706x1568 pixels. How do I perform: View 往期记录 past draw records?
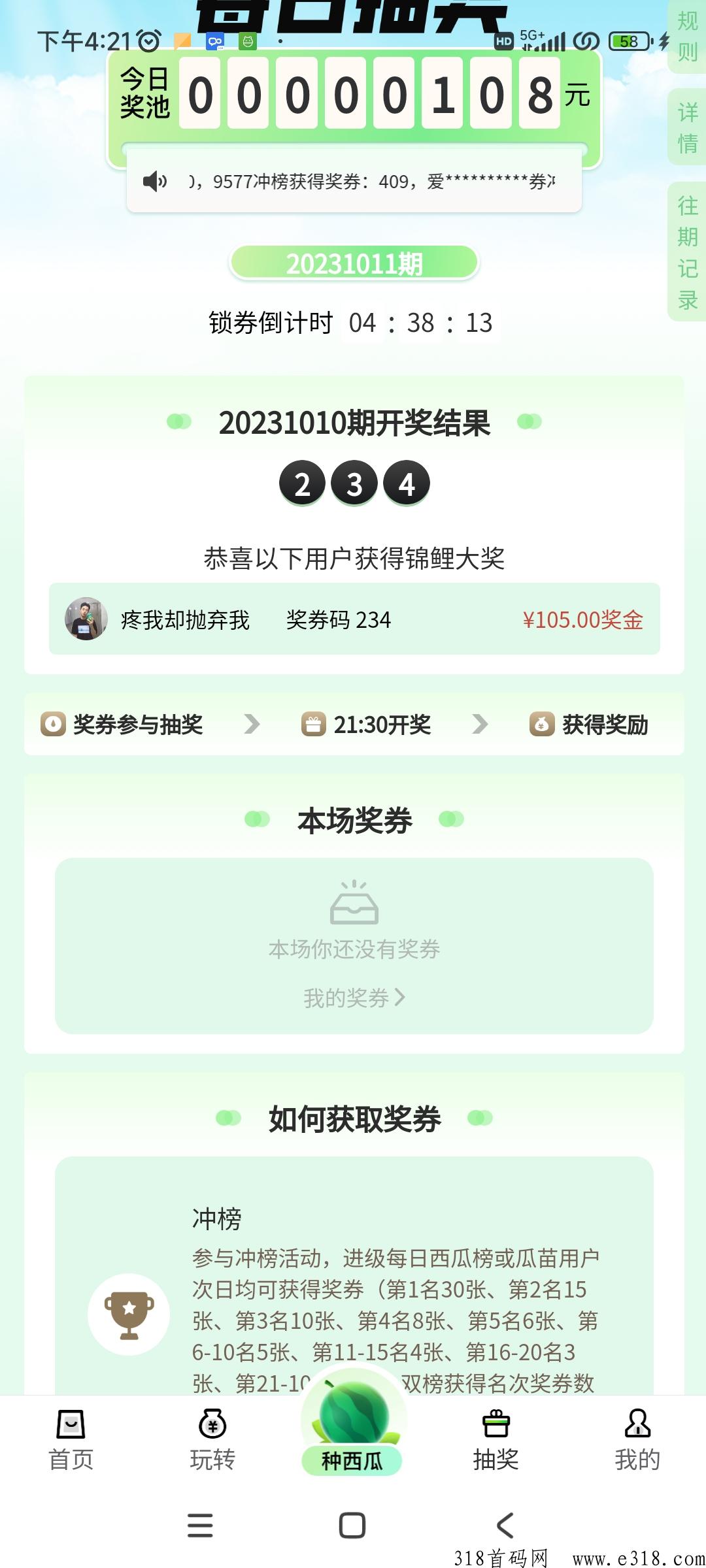pos(687,252)
